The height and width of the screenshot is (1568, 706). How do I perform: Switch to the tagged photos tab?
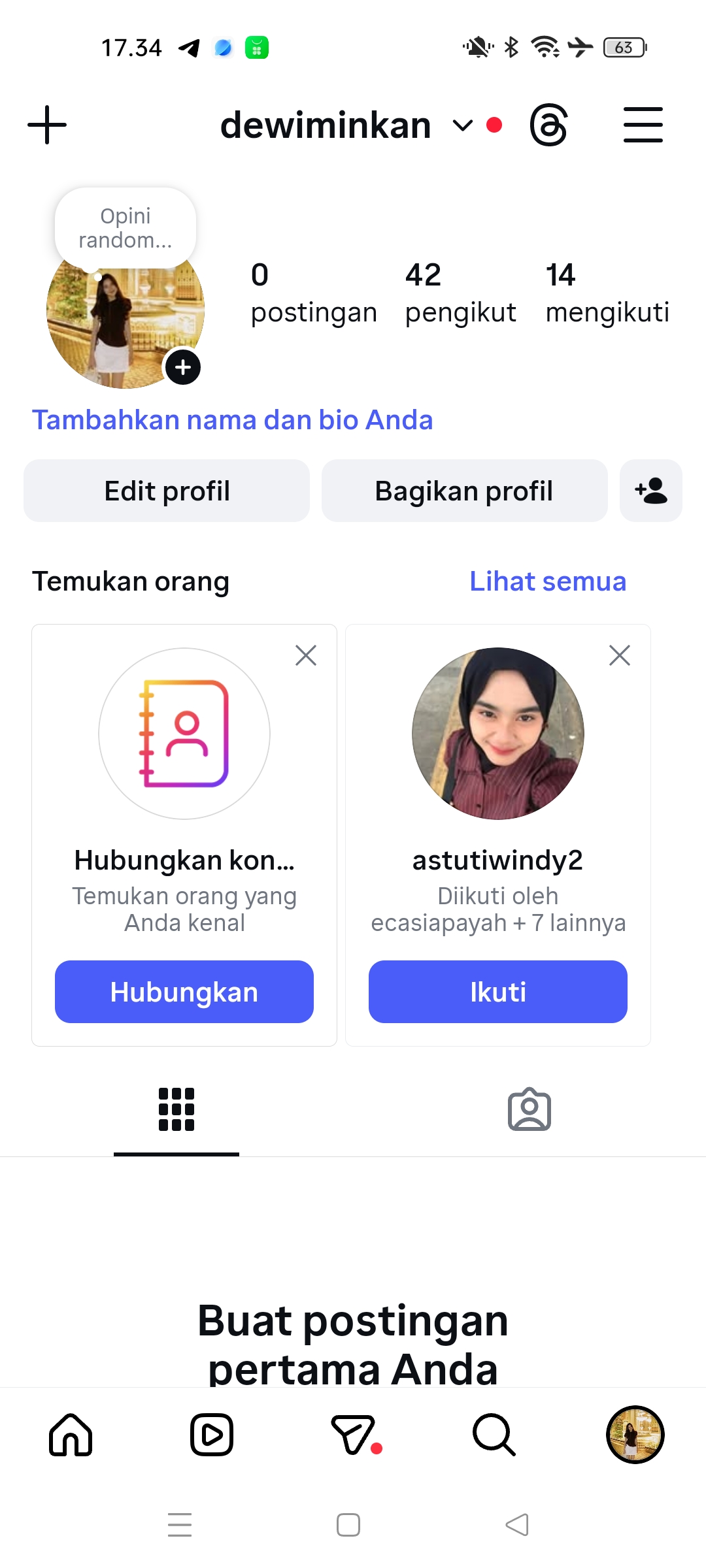click(x=529, y=1109)
